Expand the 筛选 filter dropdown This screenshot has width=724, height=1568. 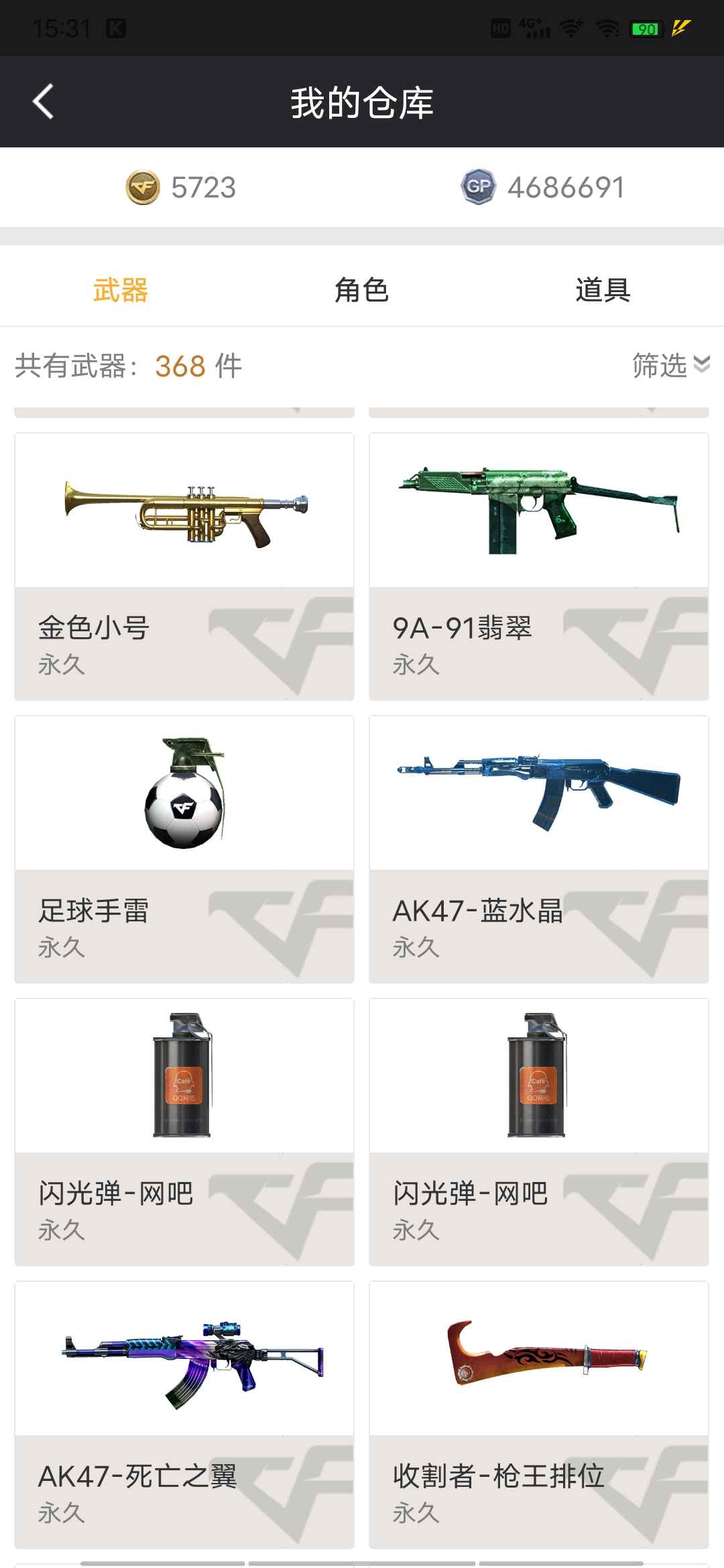(x=670, y=366)
